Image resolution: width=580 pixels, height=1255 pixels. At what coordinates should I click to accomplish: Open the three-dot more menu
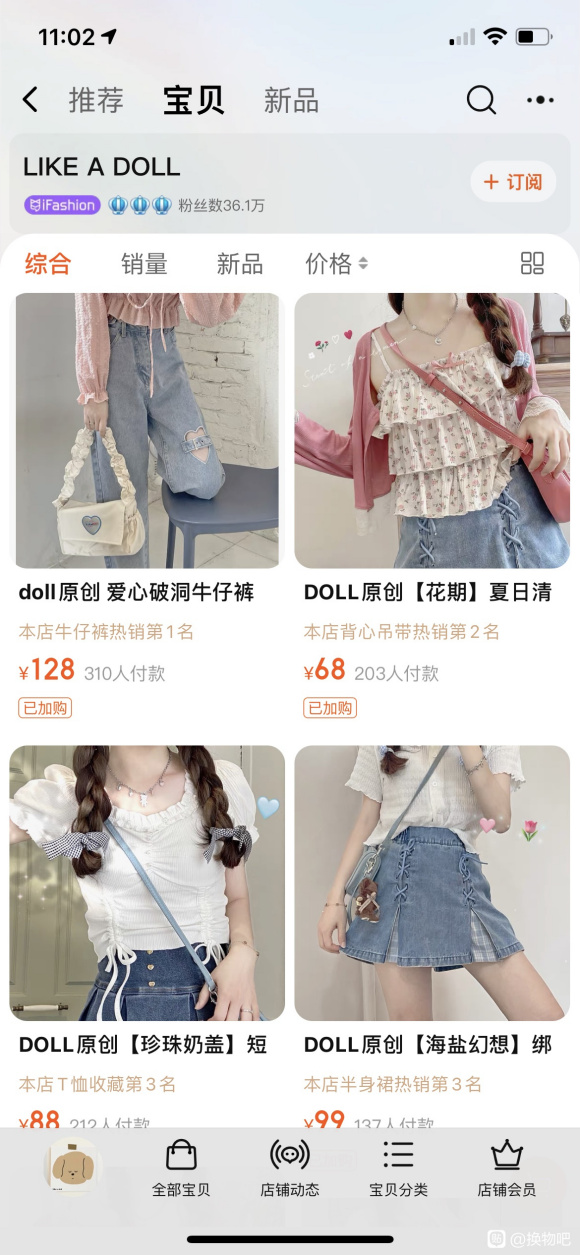540,100
